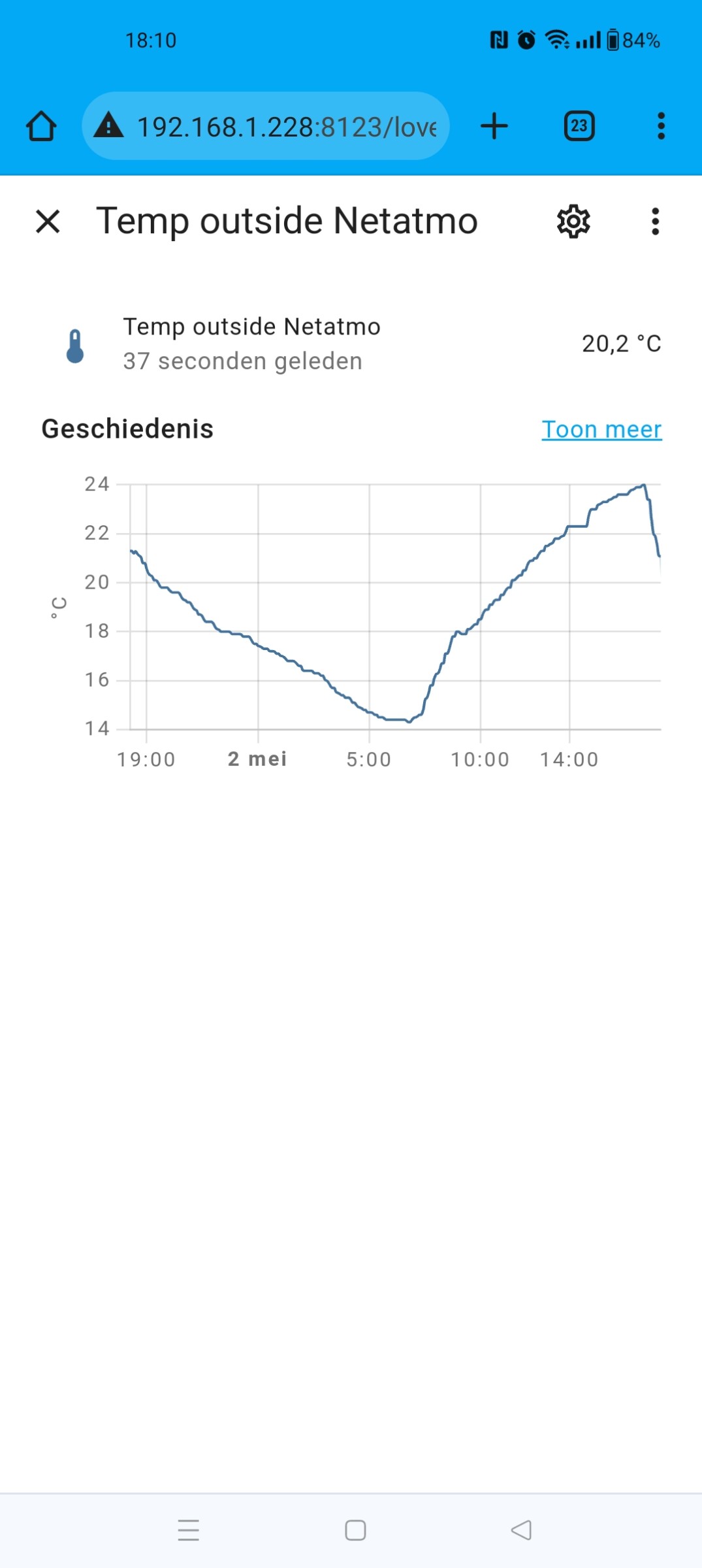Open the browser's three-dot menu
The height and width of the screenshot is (1568, 702).
click(661, 126)
